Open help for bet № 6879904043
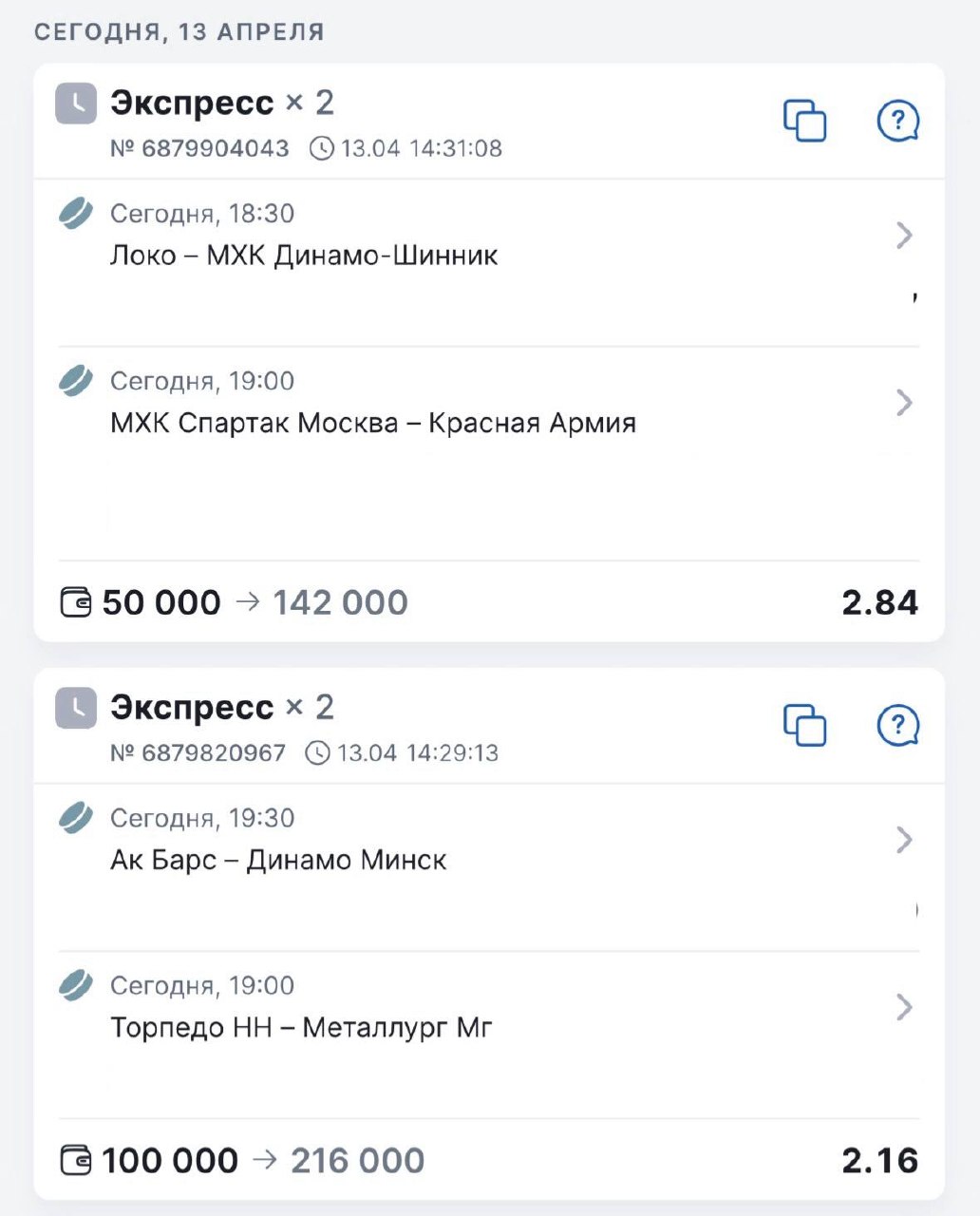 896,121
